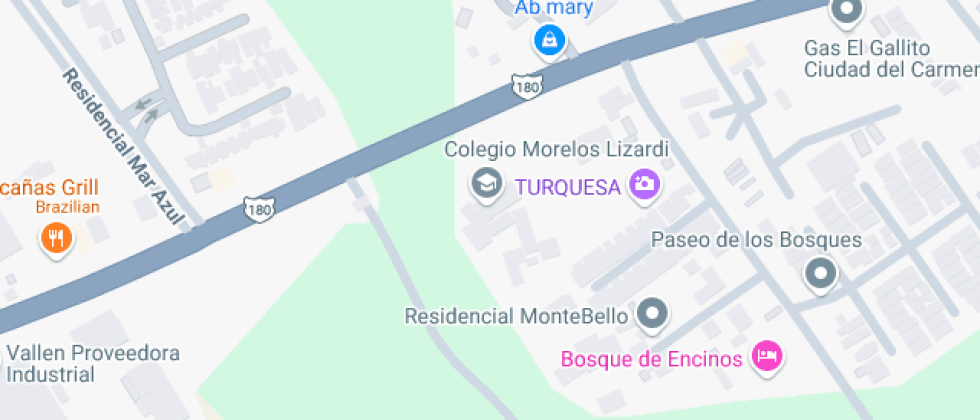This screenshot has height=420, width=980.
Task: Open the Brazilian grill restaurant pin
Action: [56, 238]
